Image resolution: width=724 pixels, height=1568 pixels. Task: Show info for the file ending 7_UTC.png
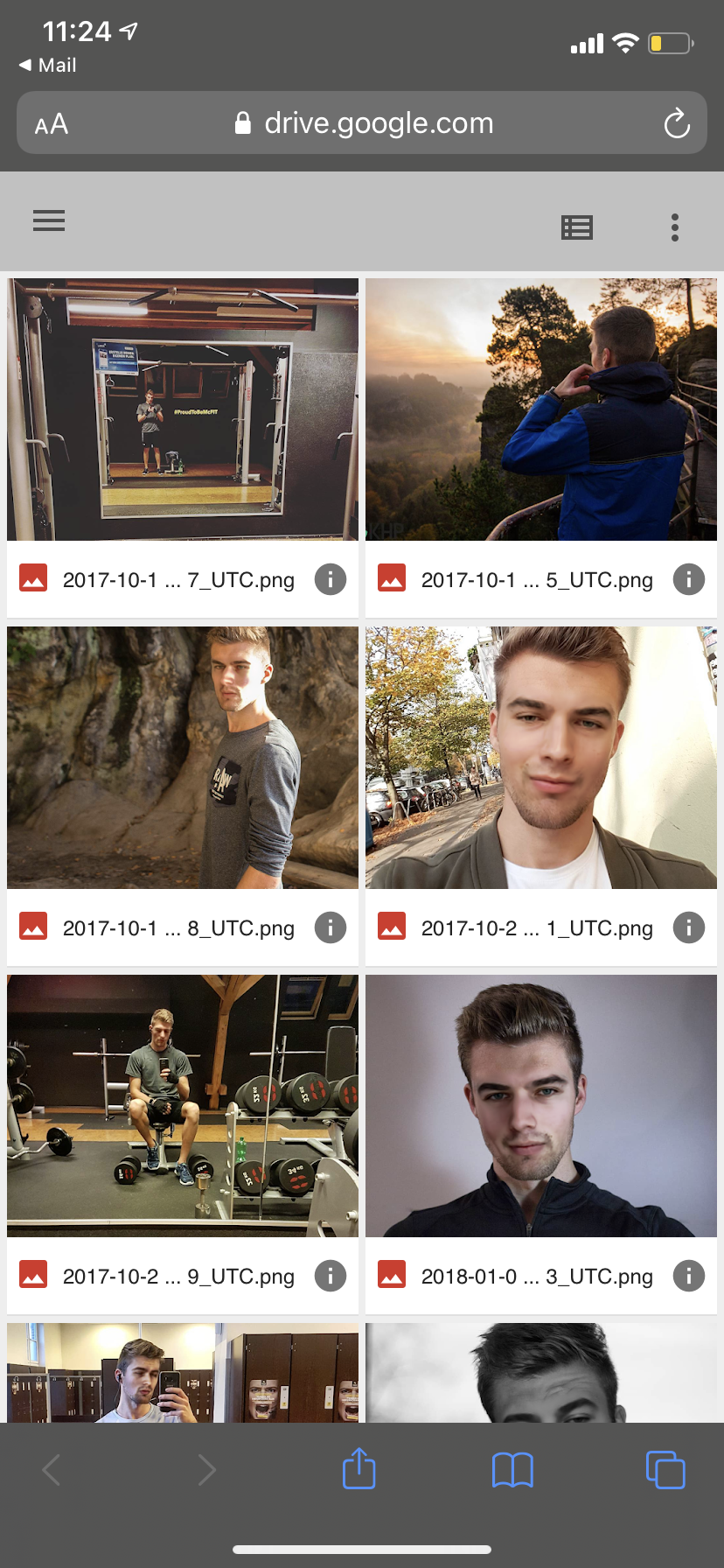(331, 579)
